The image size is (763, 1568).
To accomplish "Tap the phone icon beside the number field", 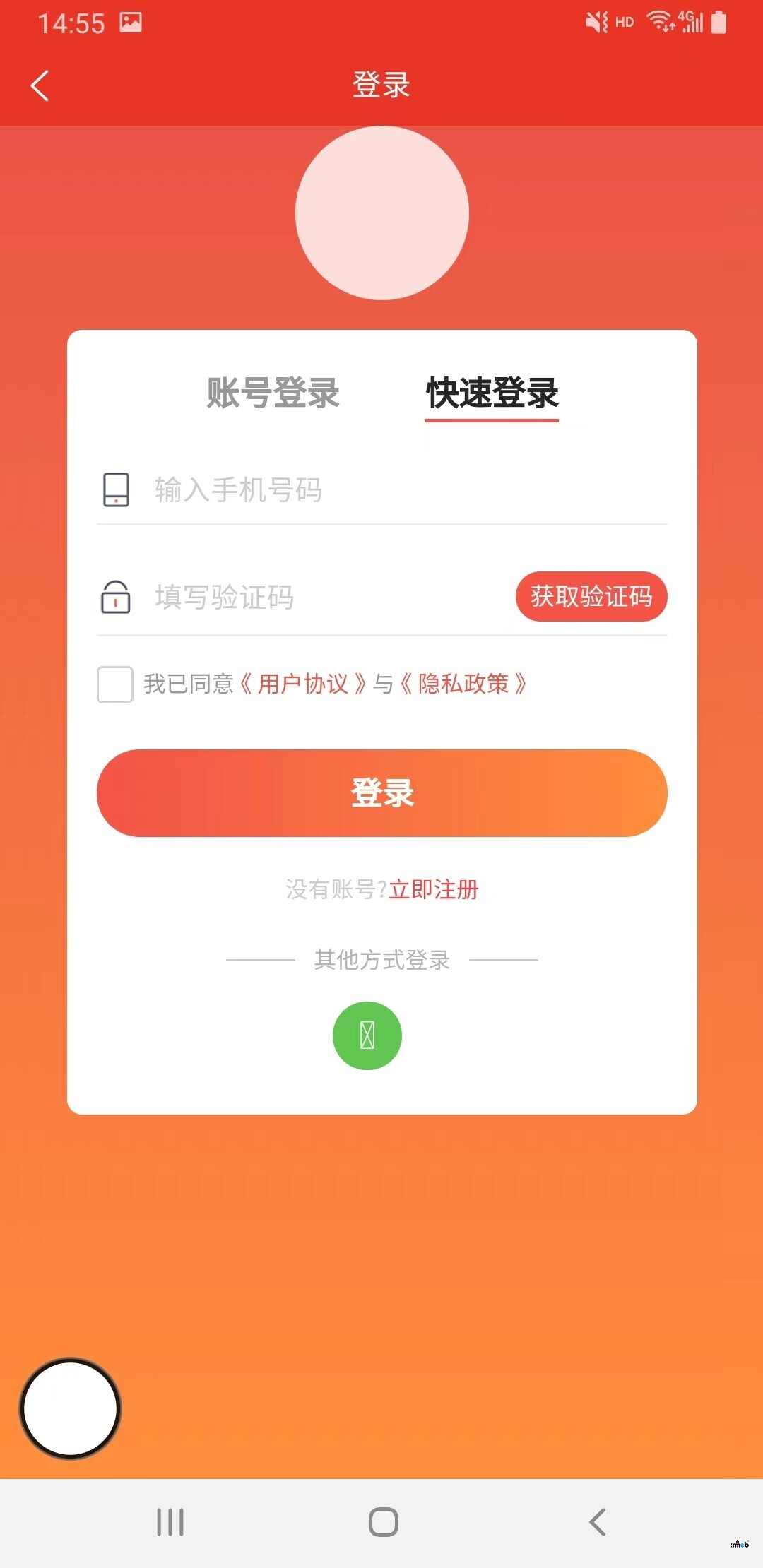I will point(115,489).
